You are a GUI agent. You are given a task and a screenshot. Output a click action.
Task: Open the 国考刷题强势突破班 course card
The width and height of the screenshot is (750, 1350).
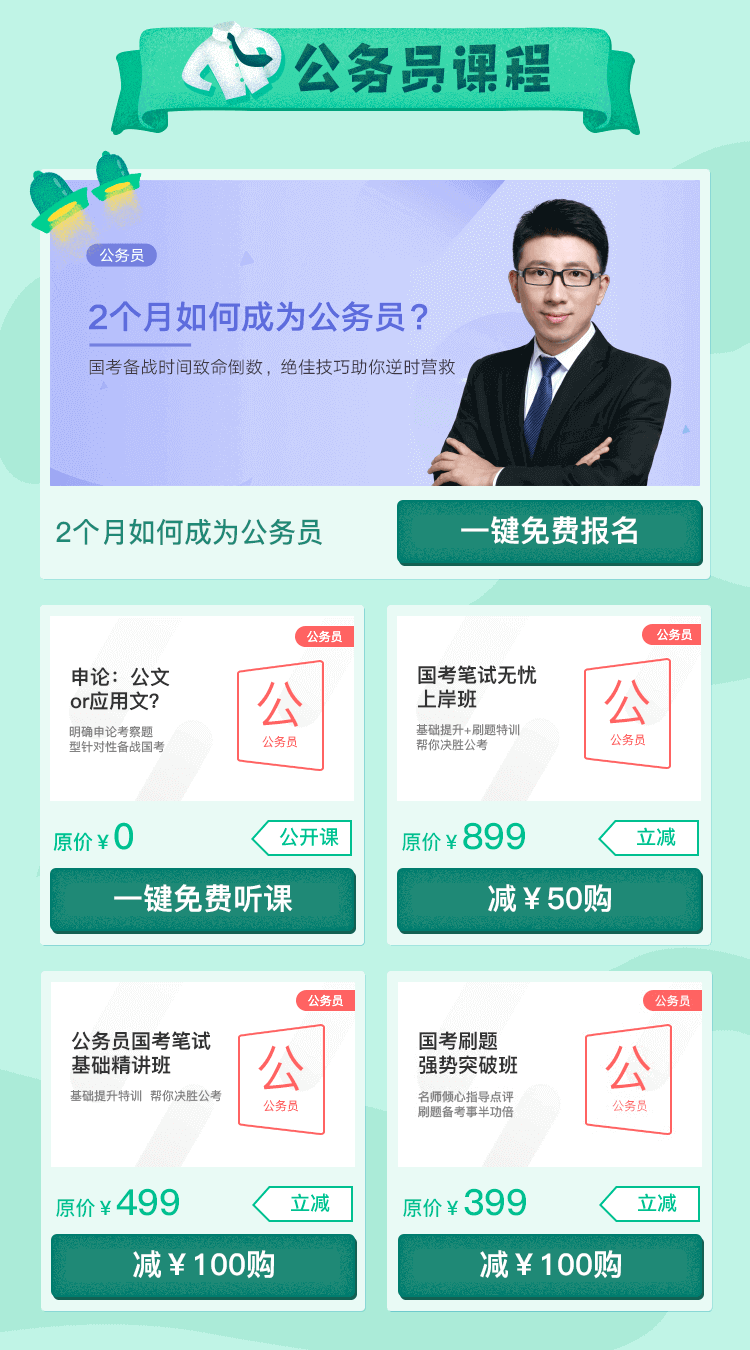click(x=550, y=1074)
